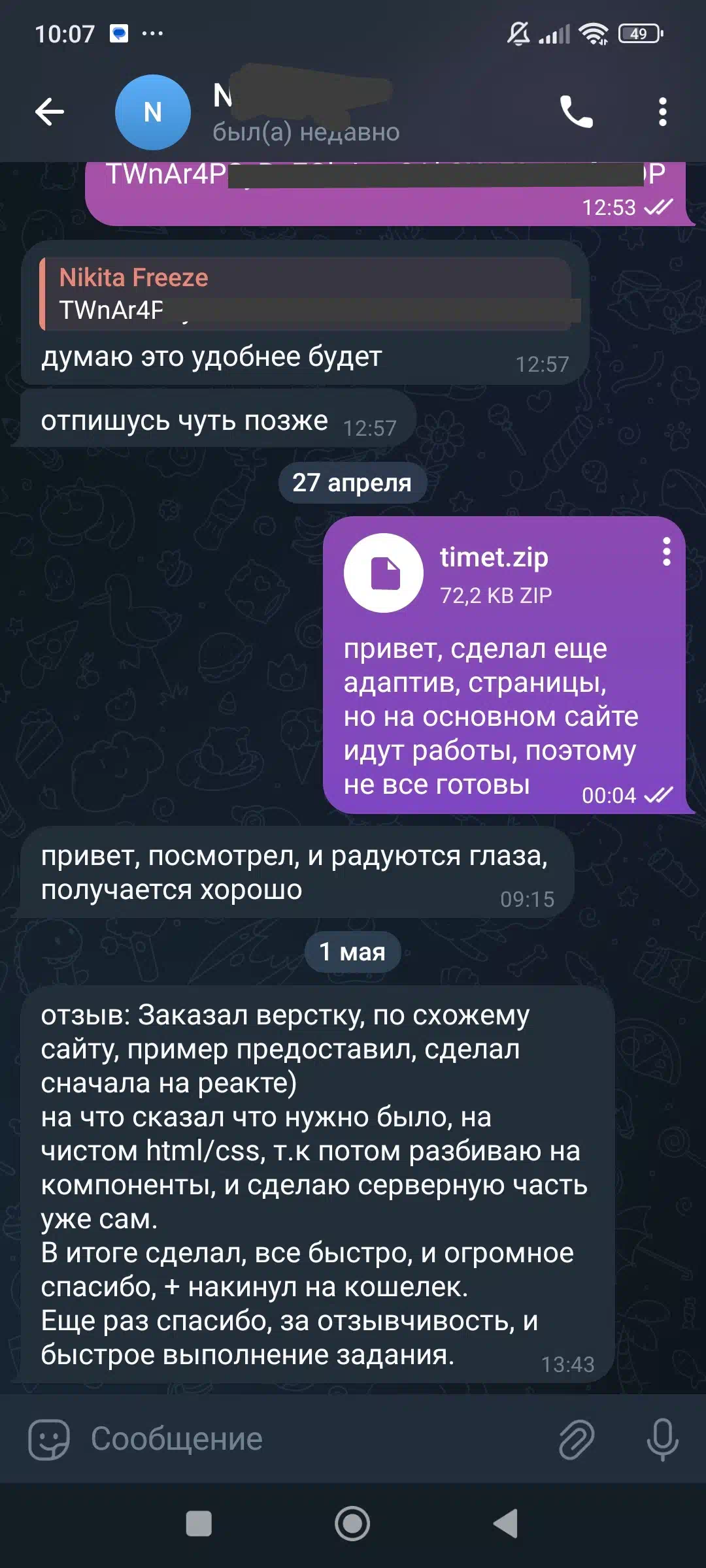Viewport: 706px width, 1568px height.
Task: Open the contact's profile avatar
Action: (153, 112)
